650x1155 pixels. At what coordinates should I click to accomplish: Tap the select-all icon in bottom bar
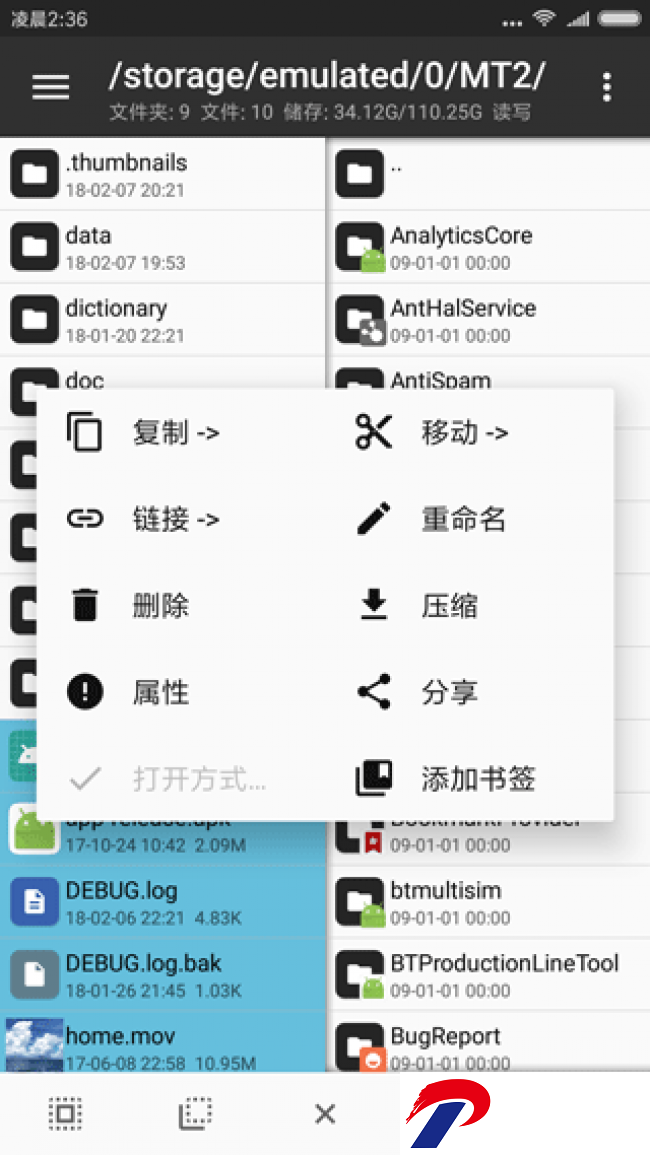click(66, 1113)
